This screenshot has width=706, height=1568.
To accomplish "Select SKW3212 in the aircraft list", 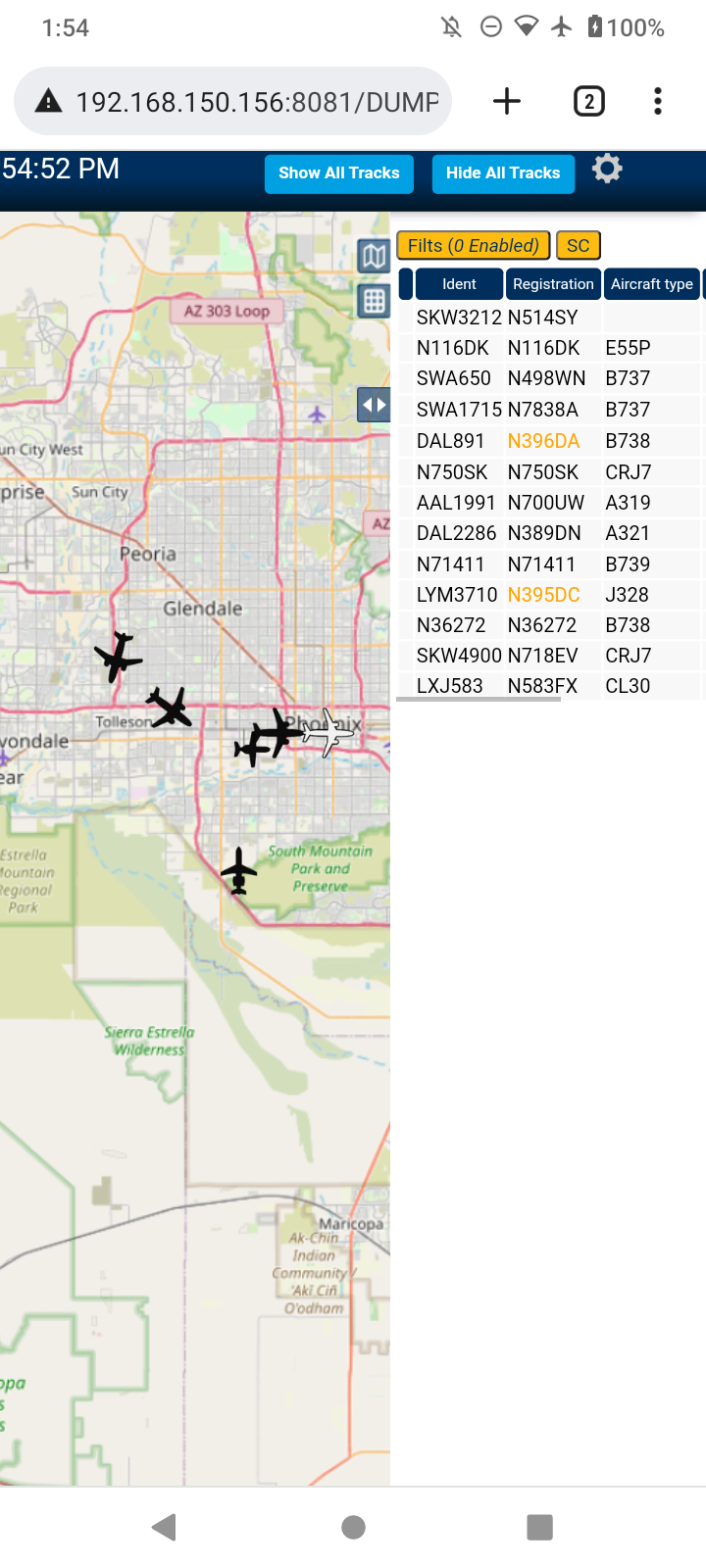I will tap(552, 318).
